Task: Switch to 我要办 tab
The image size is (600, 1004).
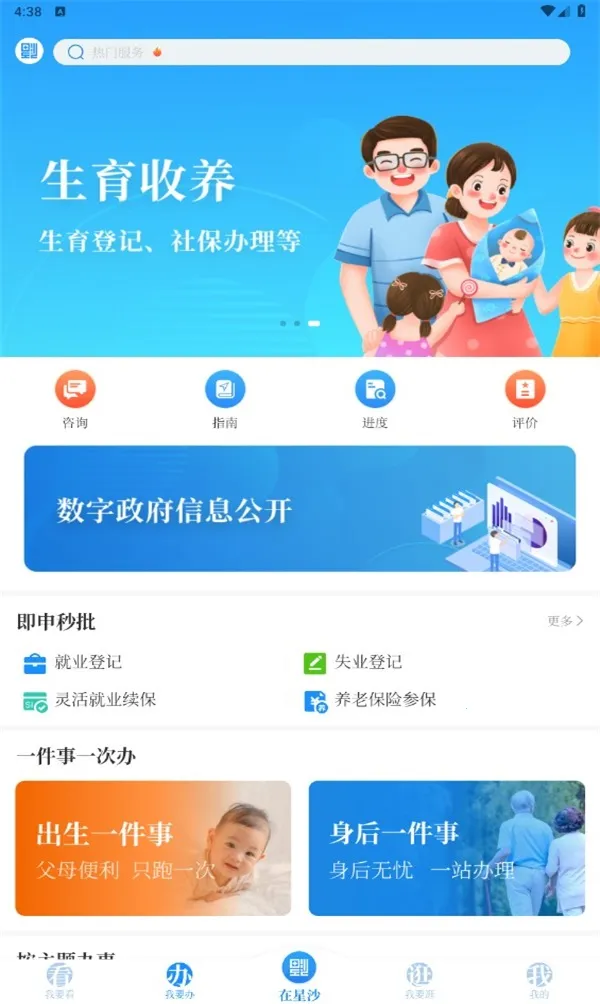Action: [180, 980]
